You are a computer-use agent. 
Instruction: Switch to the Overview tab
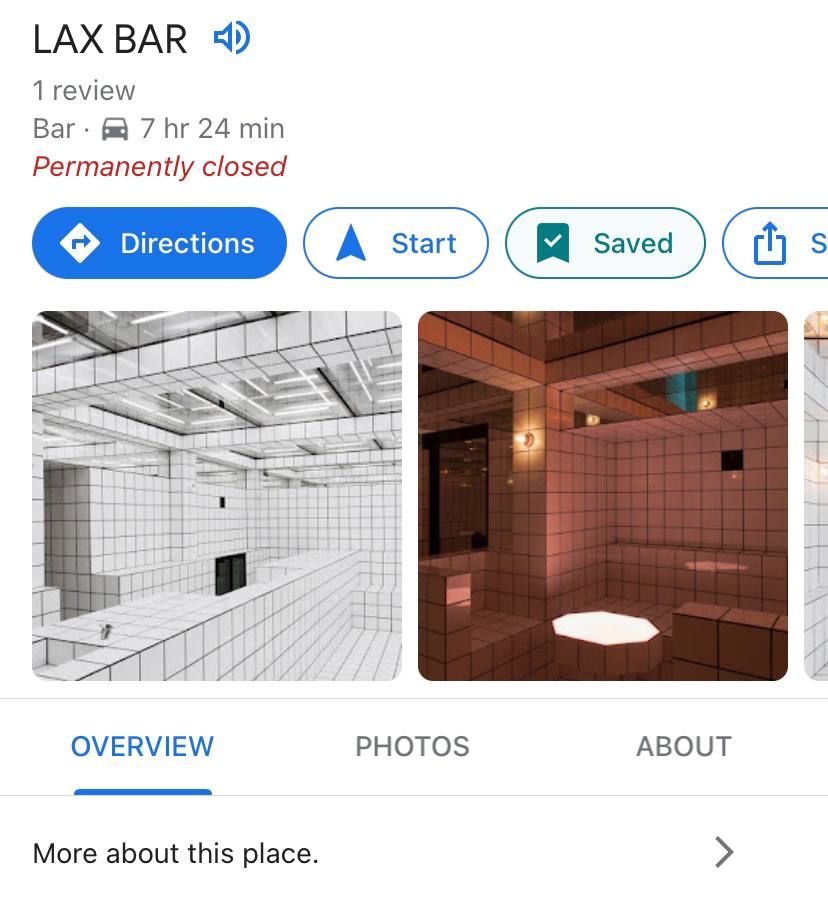(142, 746)
